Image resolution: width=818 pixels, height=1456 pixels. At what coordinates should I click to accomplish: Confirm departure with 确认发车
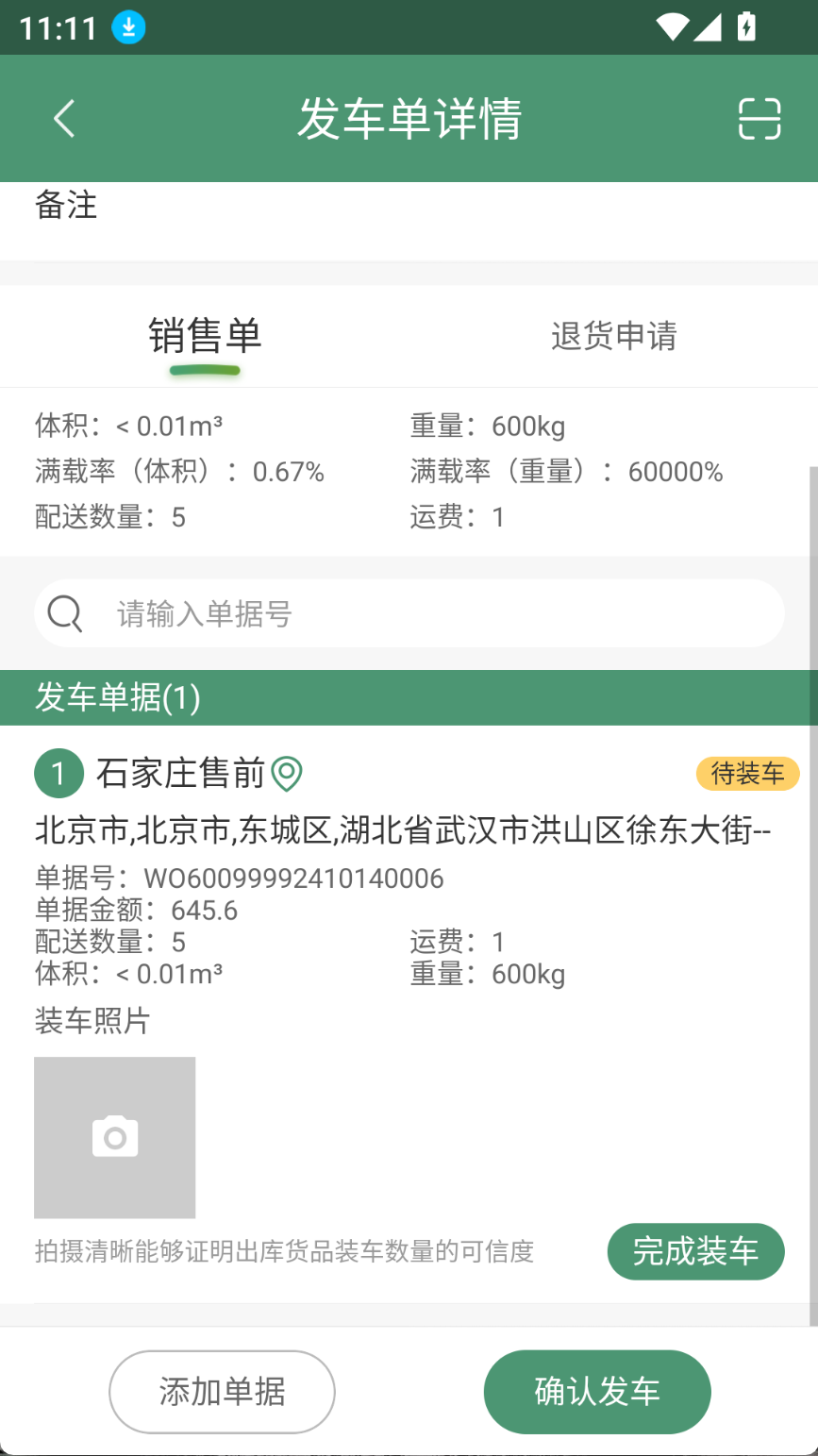(597, 1392)
